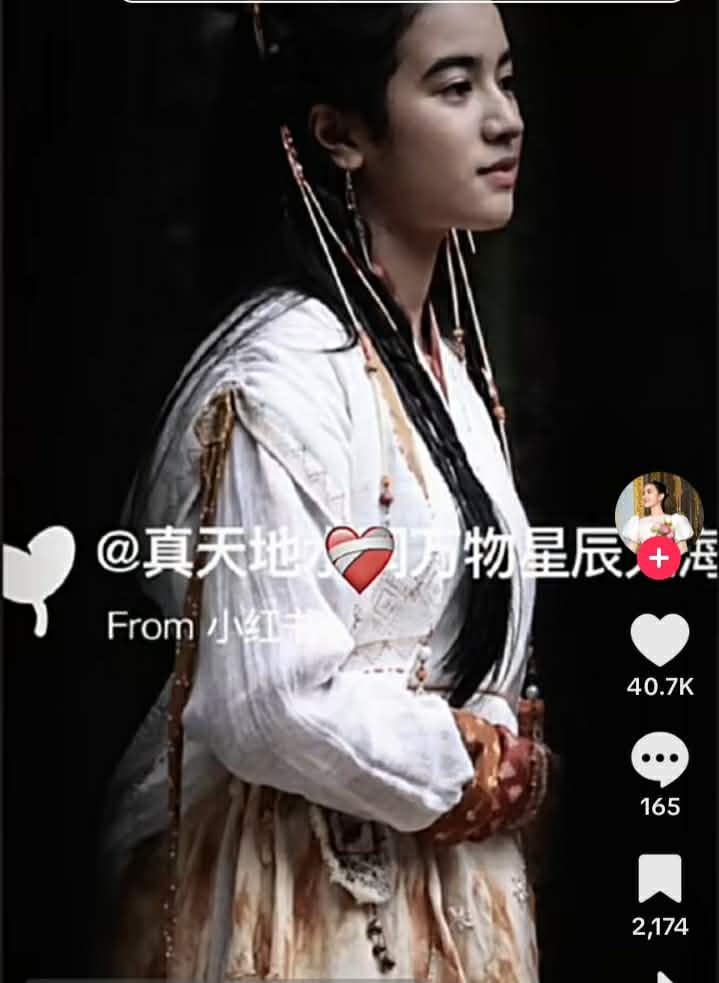The image size is (719, 983).
Task: Open the comments showing 165
Action: pyautogui.click(x=660, y=762)
